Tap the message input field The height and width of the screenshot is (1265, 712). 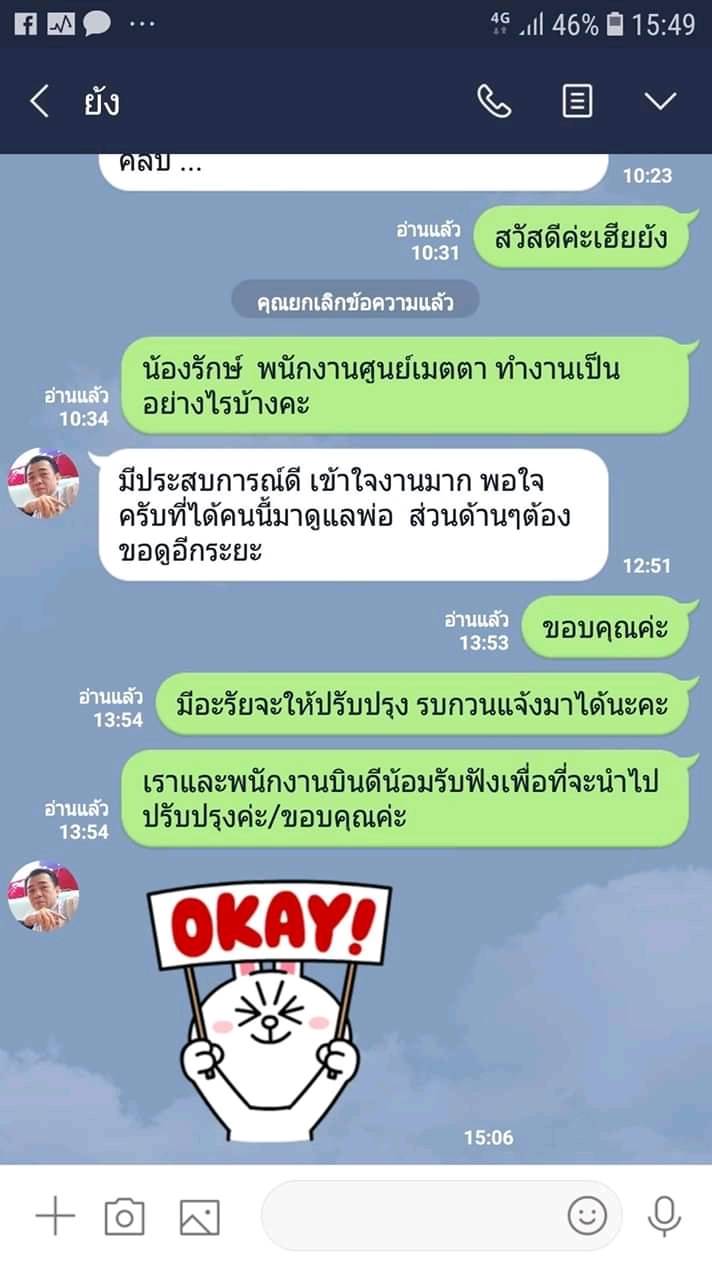point(410,1216)
